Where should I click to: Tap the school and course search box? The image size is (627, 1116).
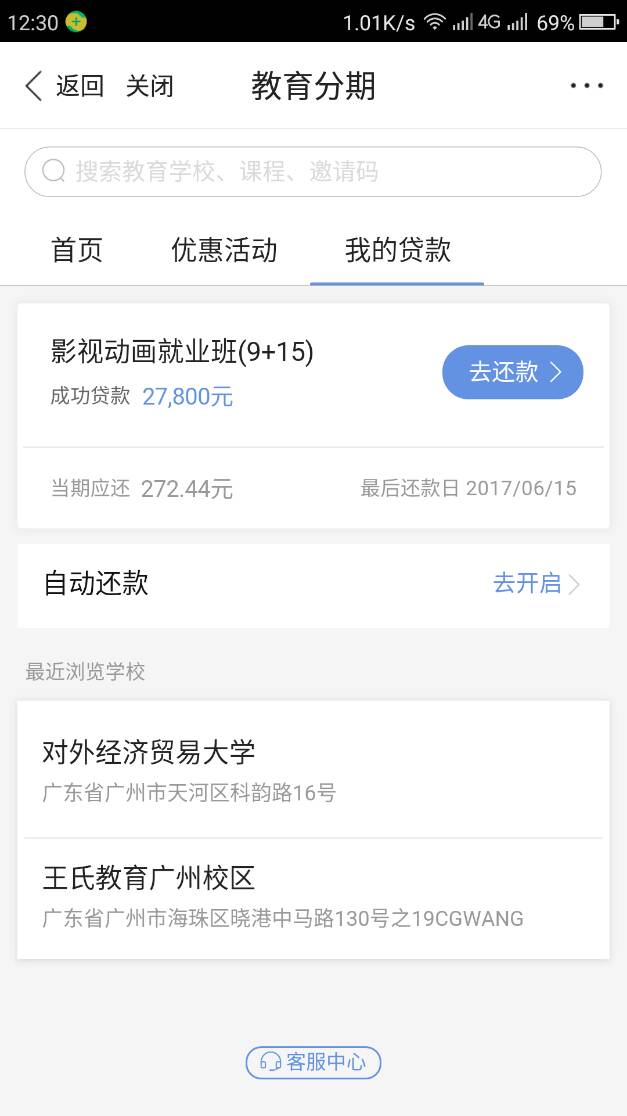313,172
